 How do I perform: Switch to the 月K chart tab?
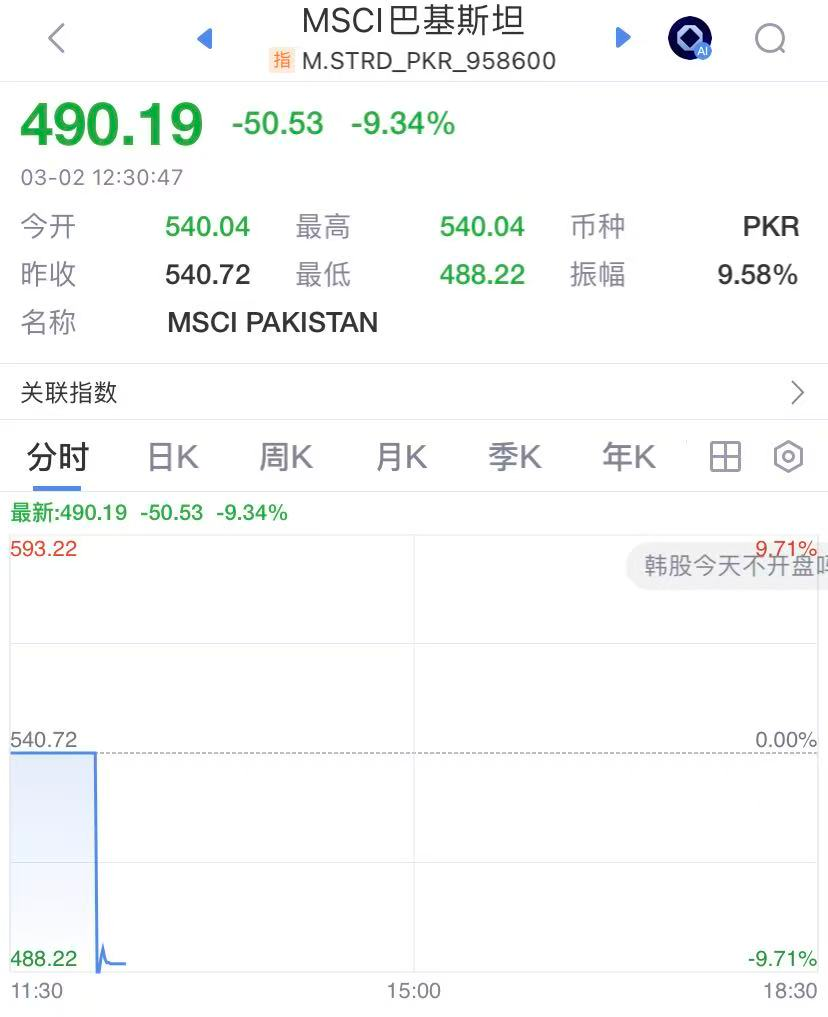pos(401,458)
